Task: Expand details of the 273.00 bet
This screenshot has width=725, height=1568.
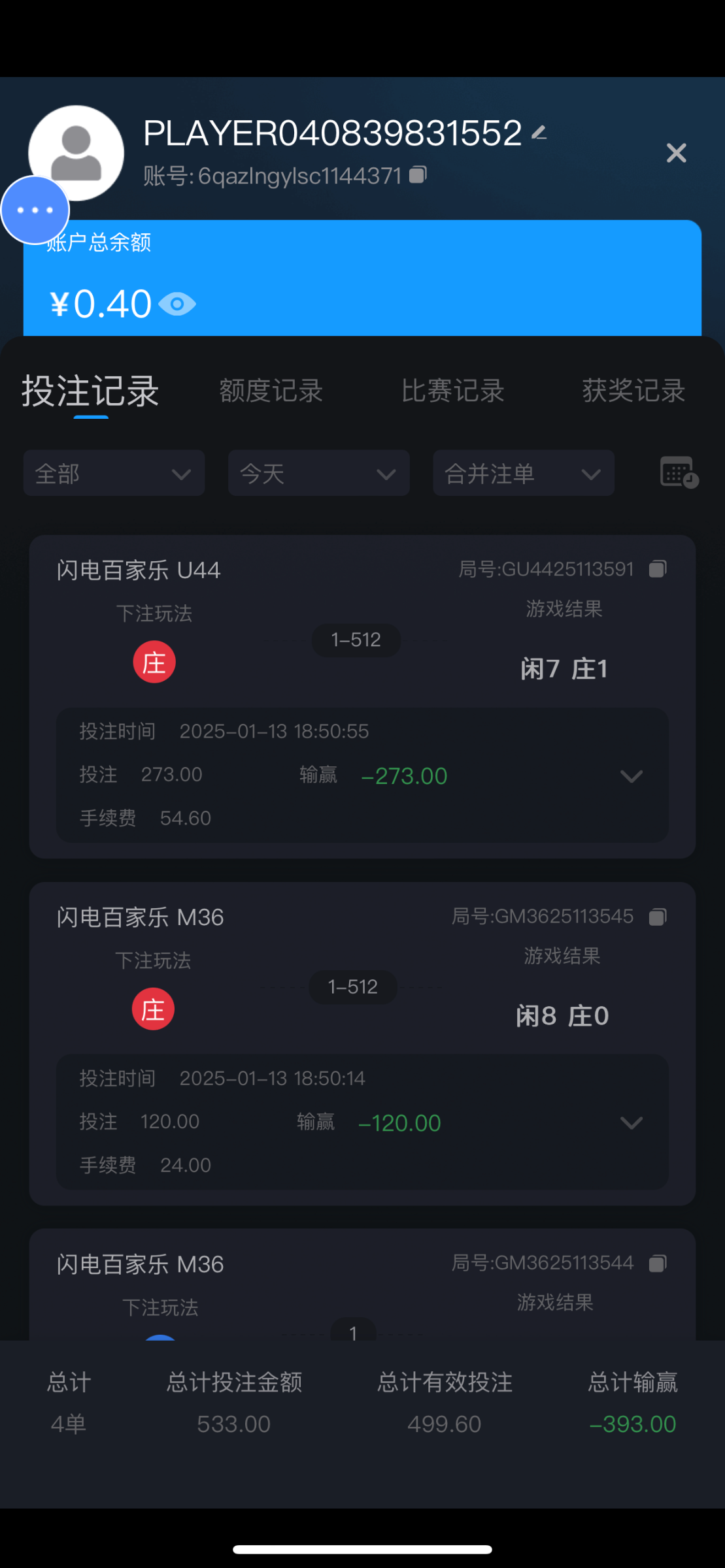Action: 632,776
